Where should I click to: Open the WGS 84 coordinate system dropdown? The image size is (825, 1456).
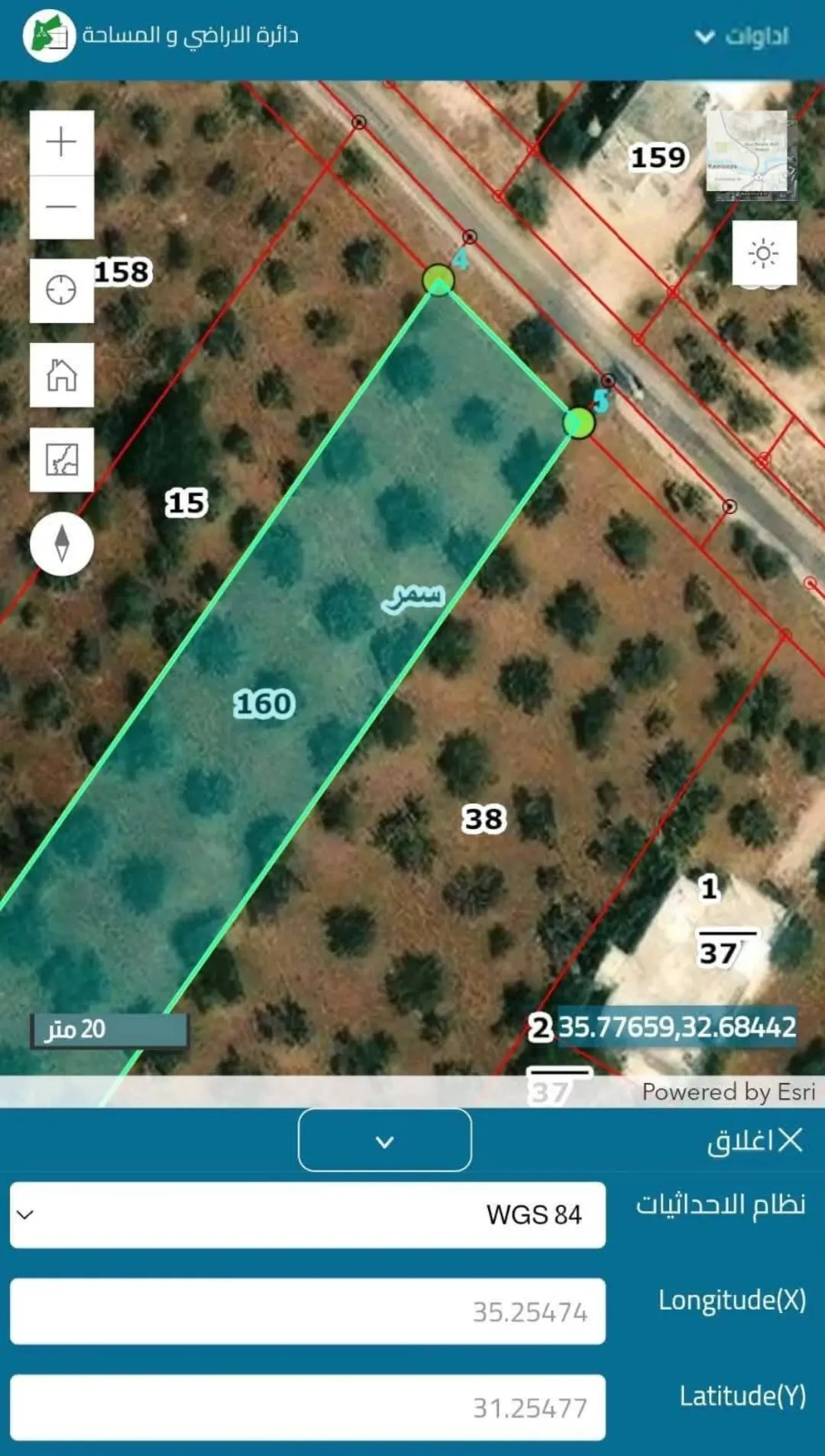(308, 1215)
